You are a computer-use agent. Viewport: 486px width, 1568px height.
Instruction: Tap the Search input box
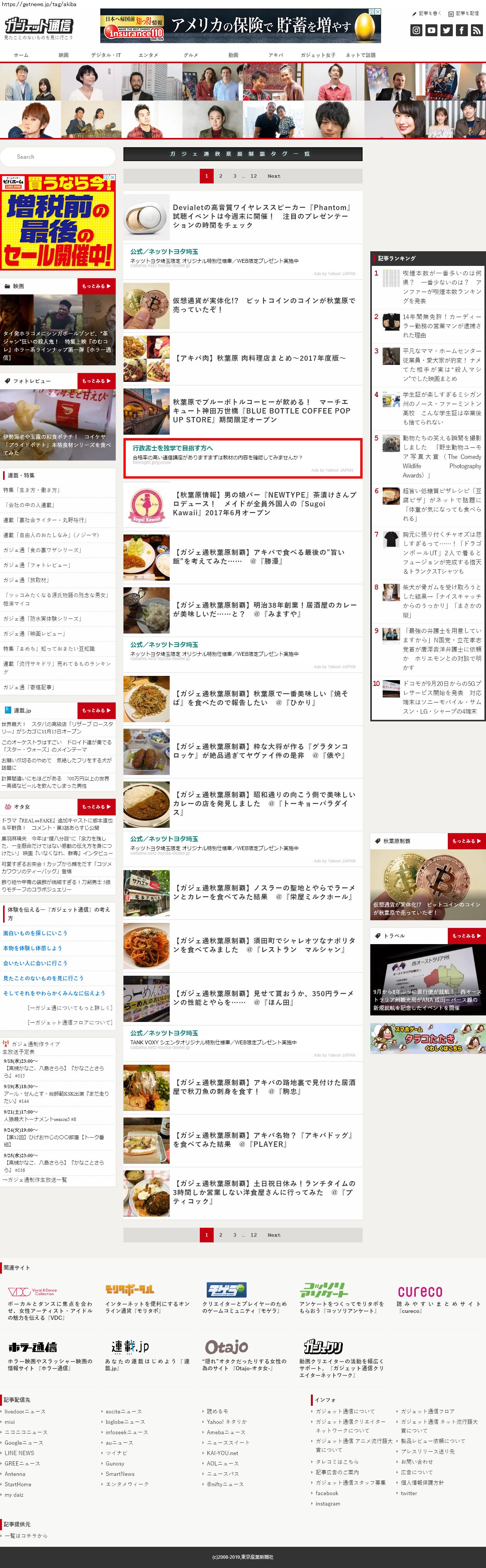point(58,156)
